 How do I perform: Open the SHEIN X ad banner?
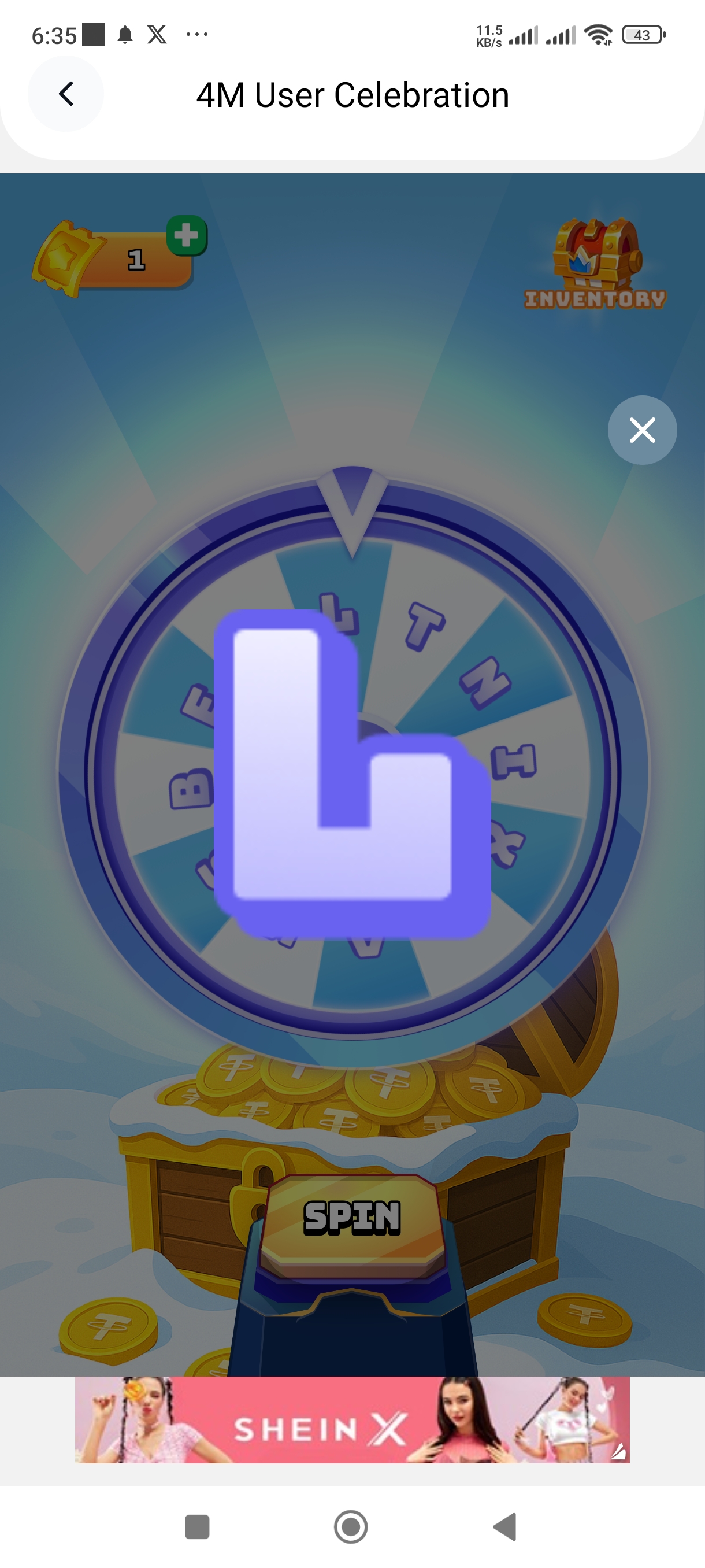click(352, 1420)
